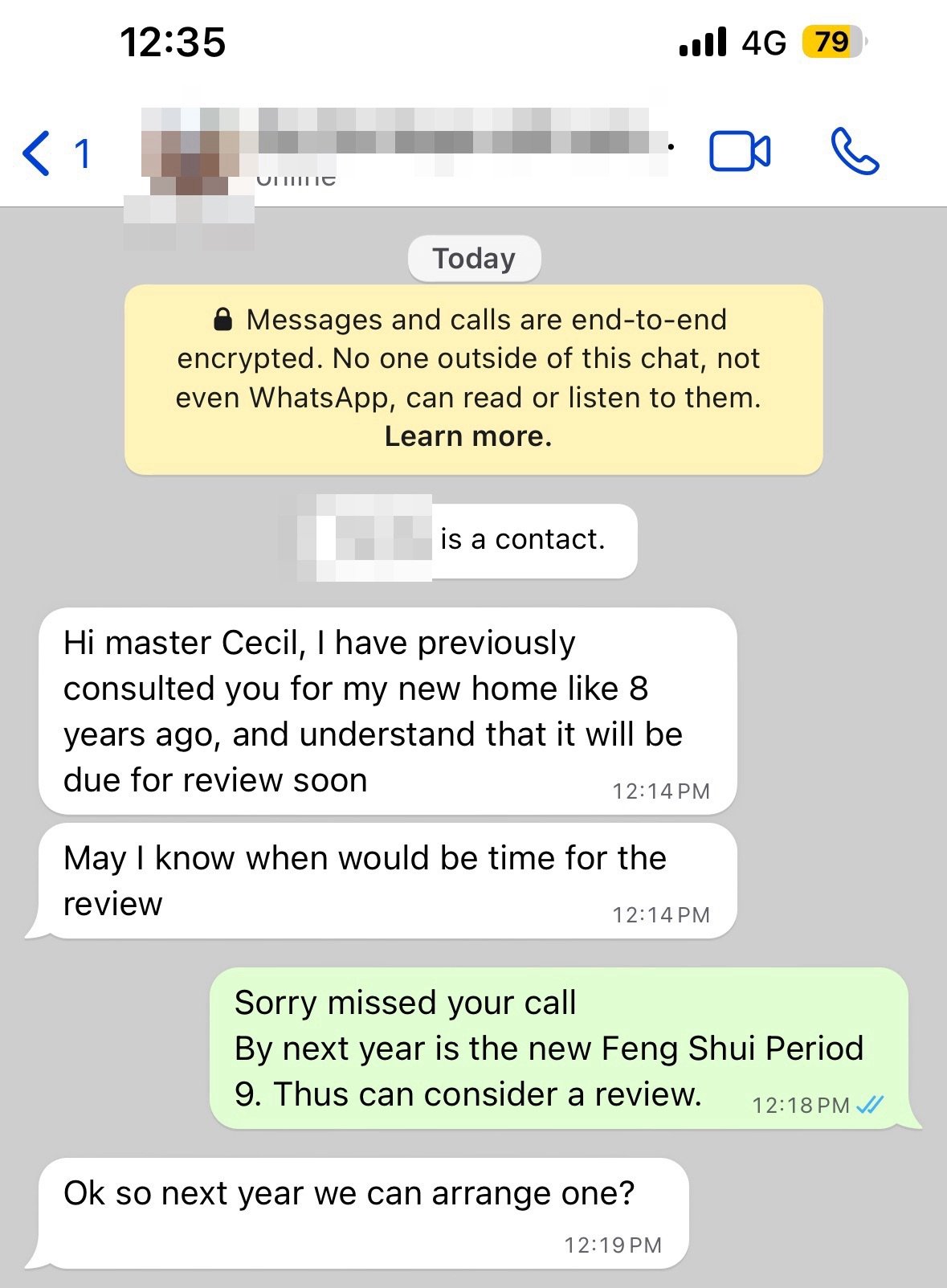This screenshot has width=947, height=1288.
Task: Open the Learn more encryption link
Action: coord(468,436)
